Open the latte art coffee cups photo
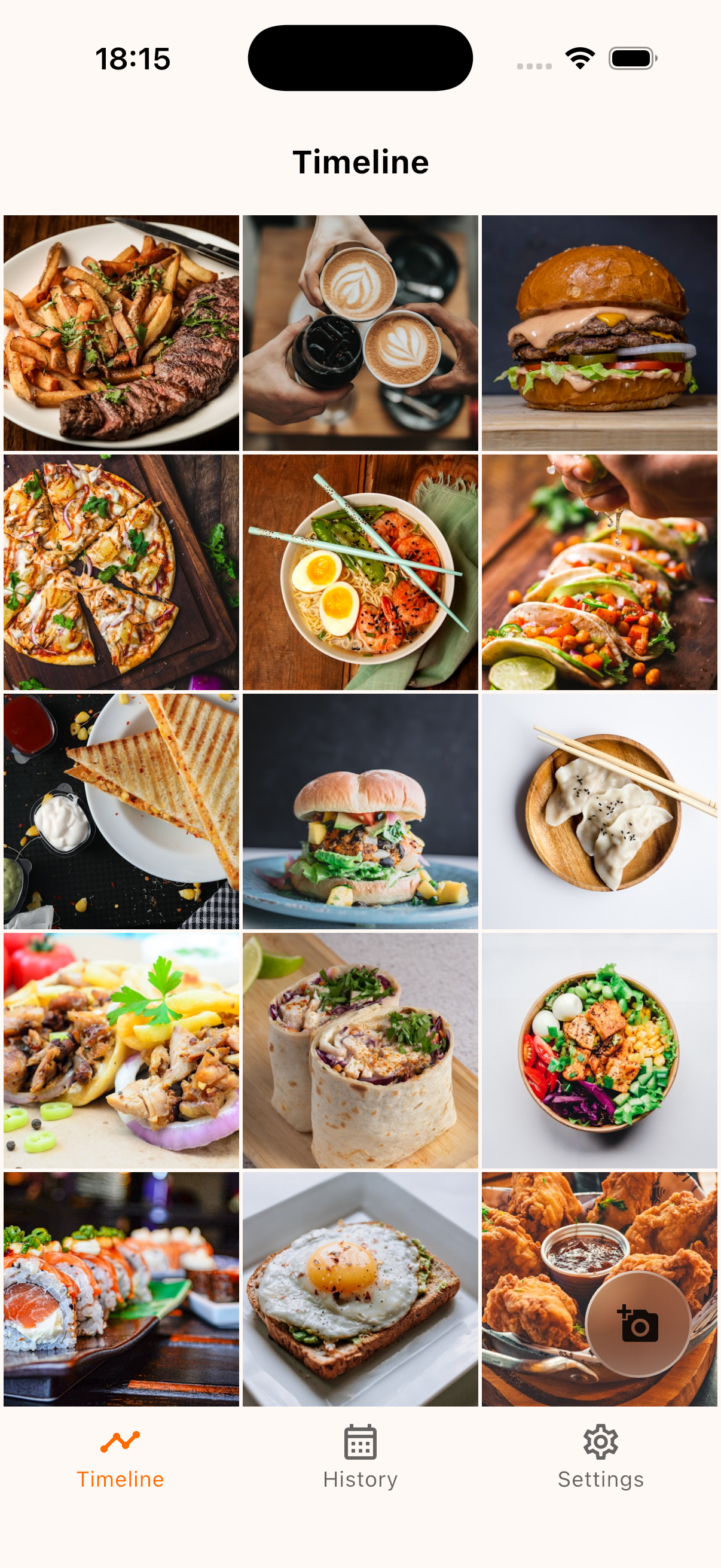The width and height of the screenshot is (721, 1568). point(360,332)
